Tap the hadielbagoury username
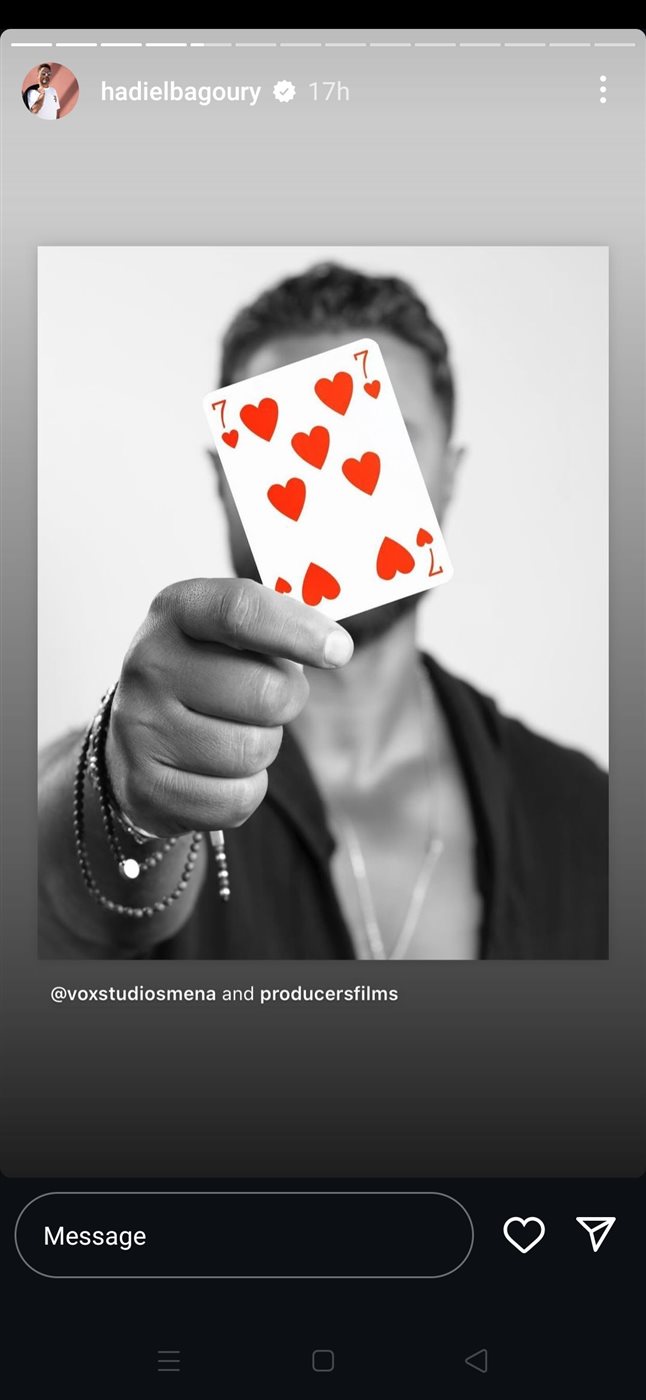 (180, 92)
